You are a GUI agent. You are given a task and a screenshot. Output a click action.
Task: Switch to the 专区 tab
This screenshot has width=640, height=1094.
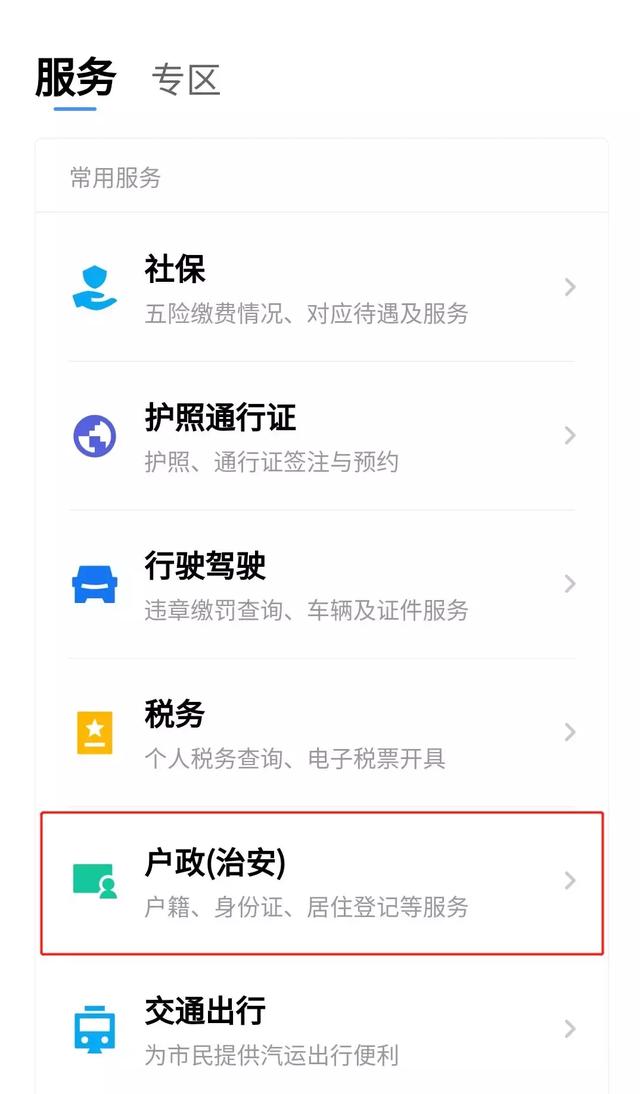(x=186, y=80)
